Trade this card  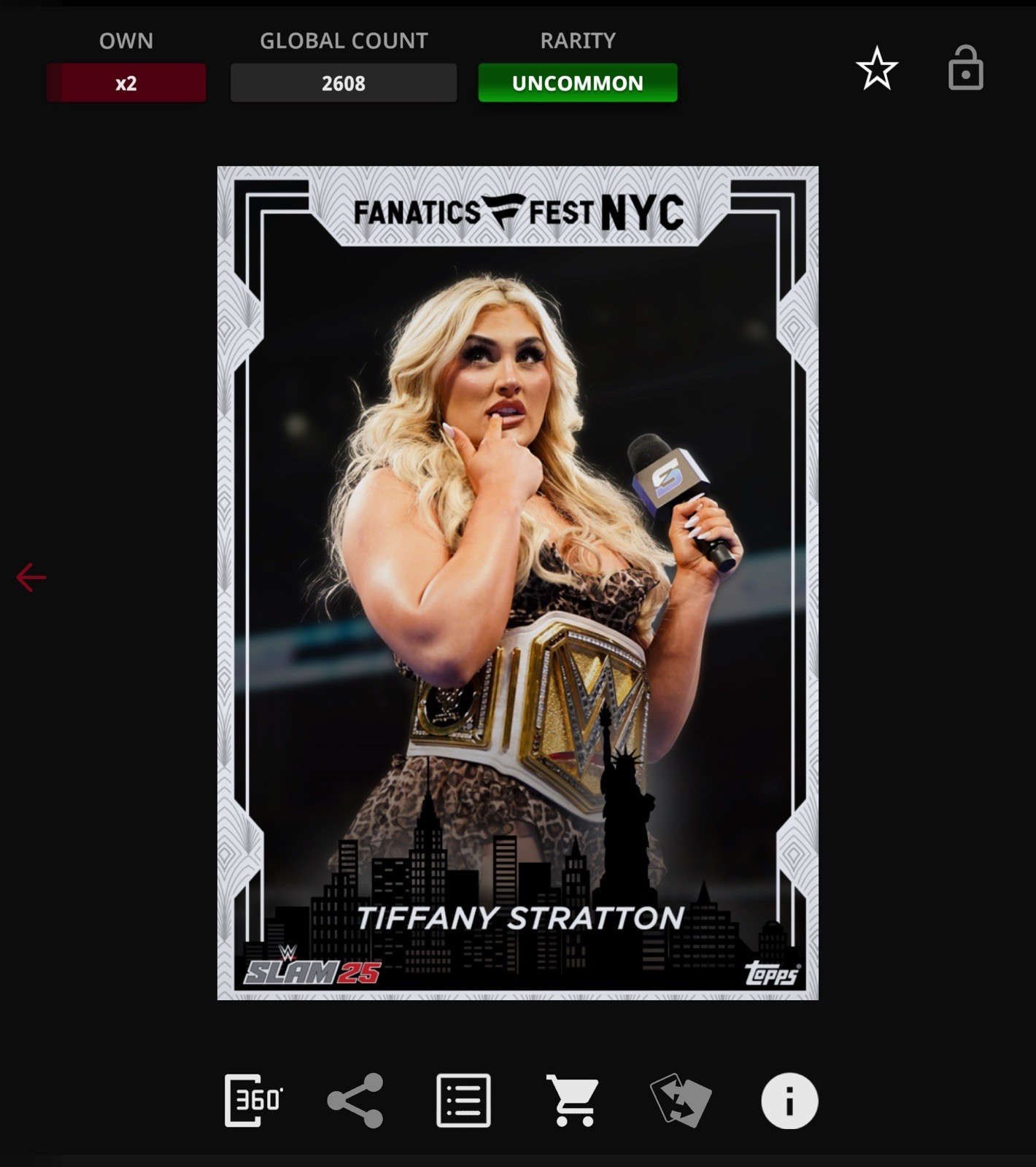pyautogui.click(x=680, y=1100)
